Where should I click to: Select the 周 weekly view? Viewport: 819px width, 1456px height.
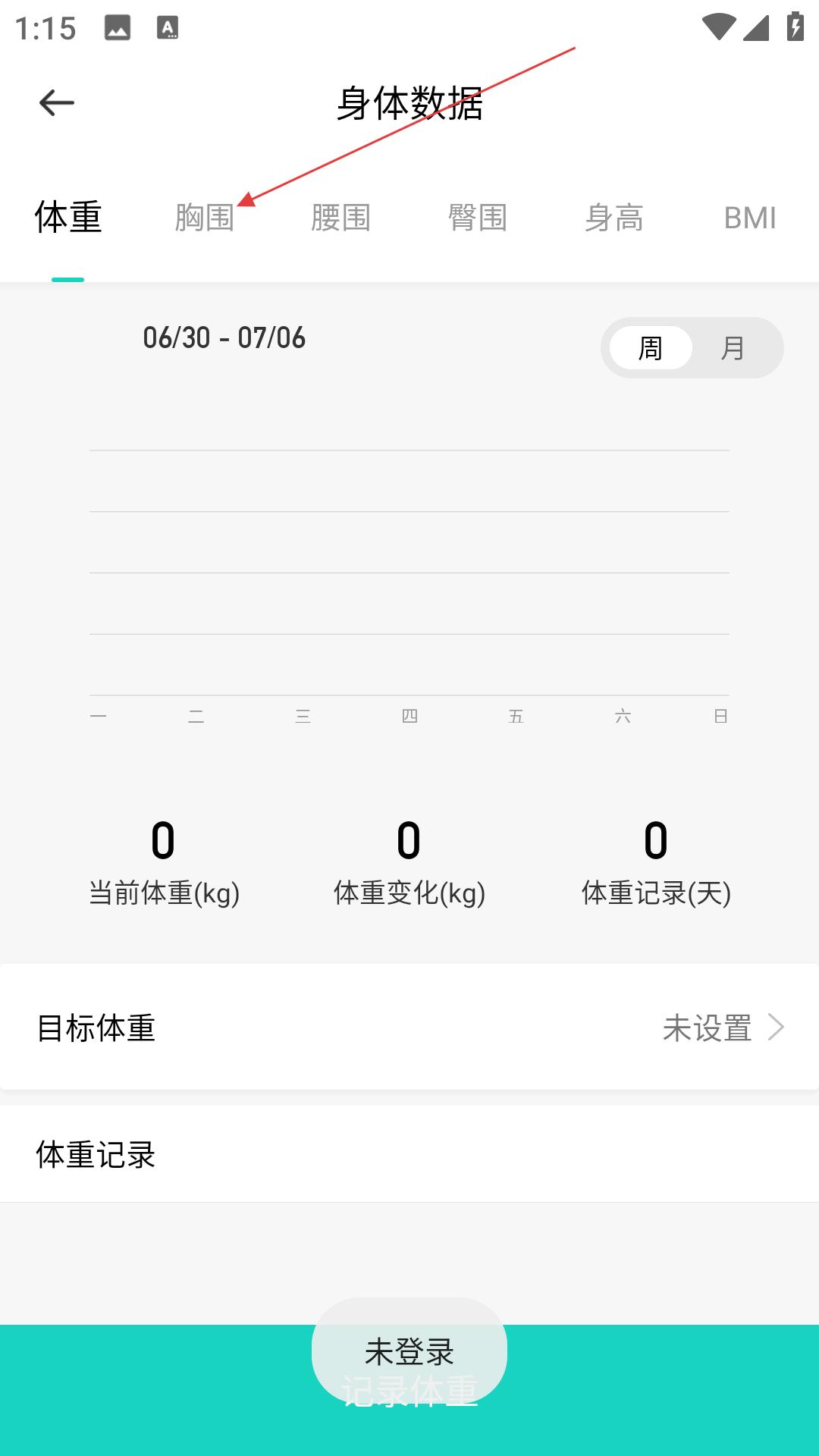[651, 348]
